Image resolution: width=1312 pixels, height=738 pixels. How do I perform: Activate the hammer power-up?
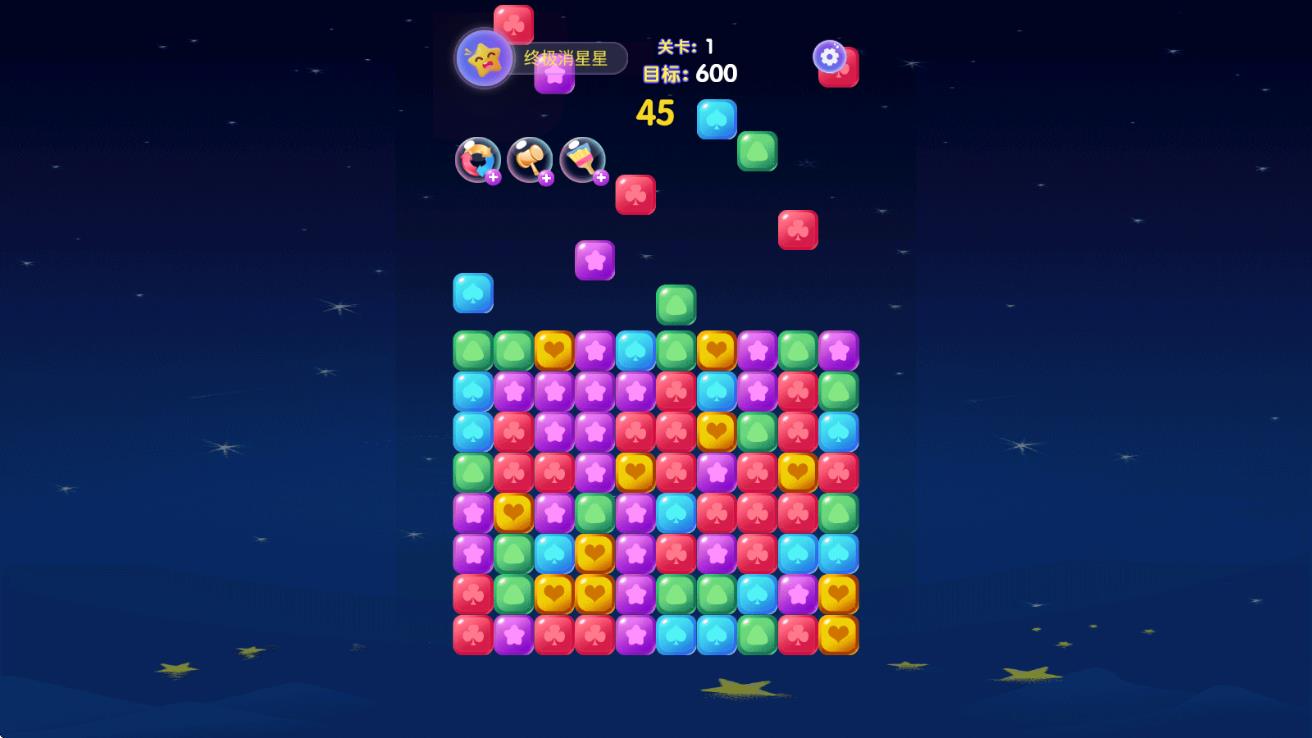529,159
